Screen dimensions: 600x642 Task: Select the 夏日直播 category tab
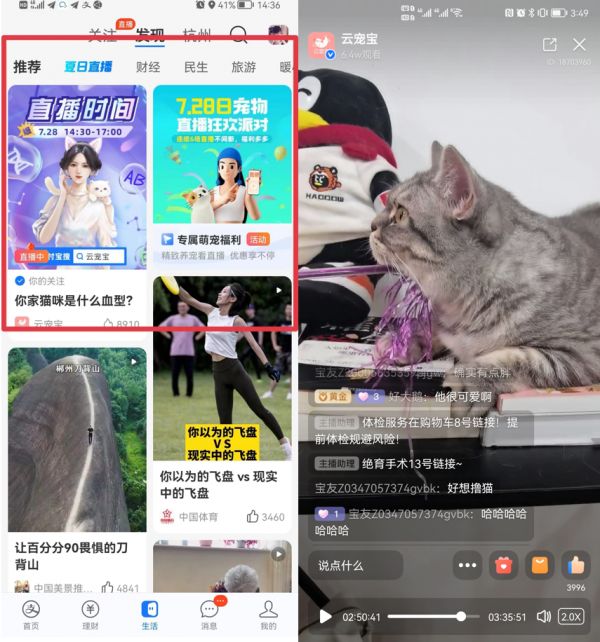[88, 67]
